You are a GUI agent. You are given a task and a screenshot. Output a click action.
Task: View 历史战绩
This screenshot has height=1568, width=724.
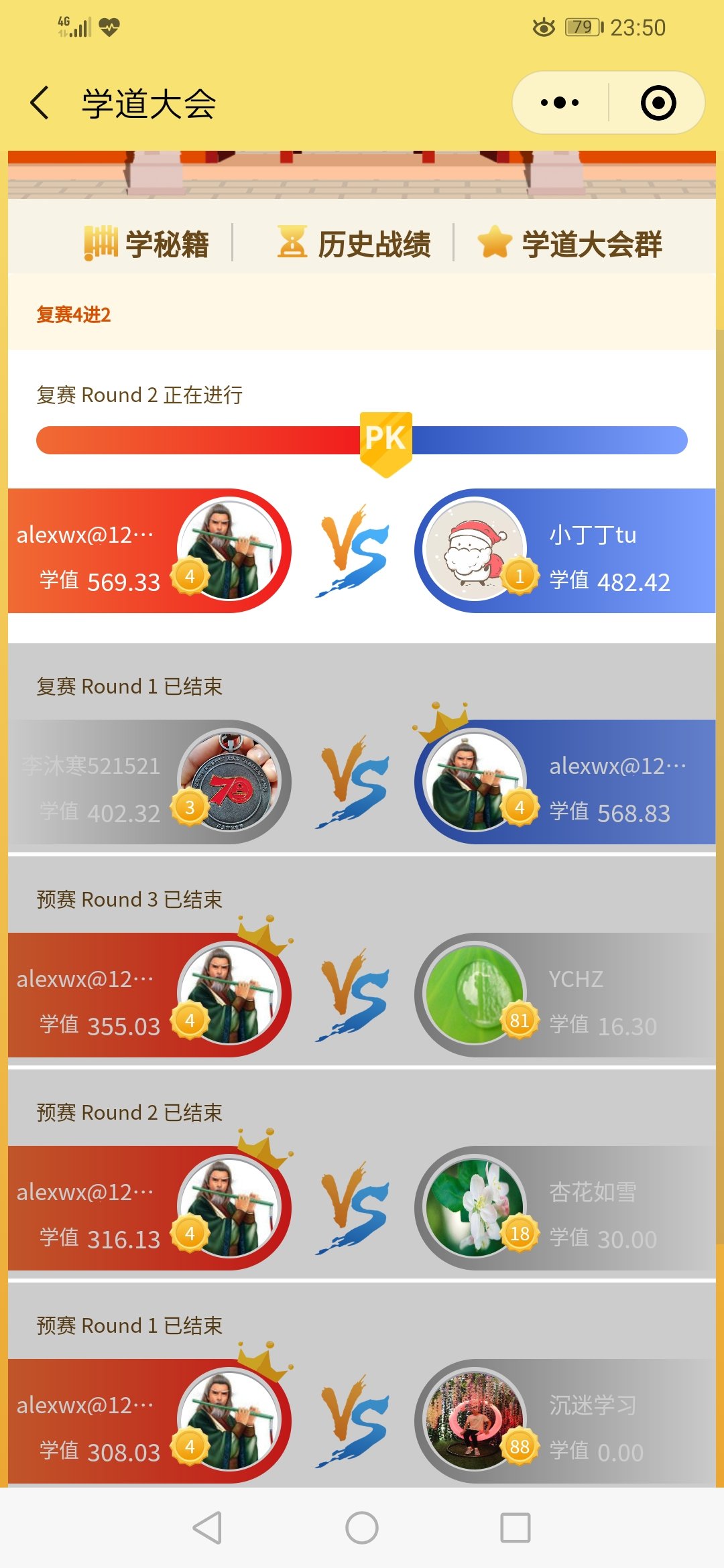tap(355, 243)
